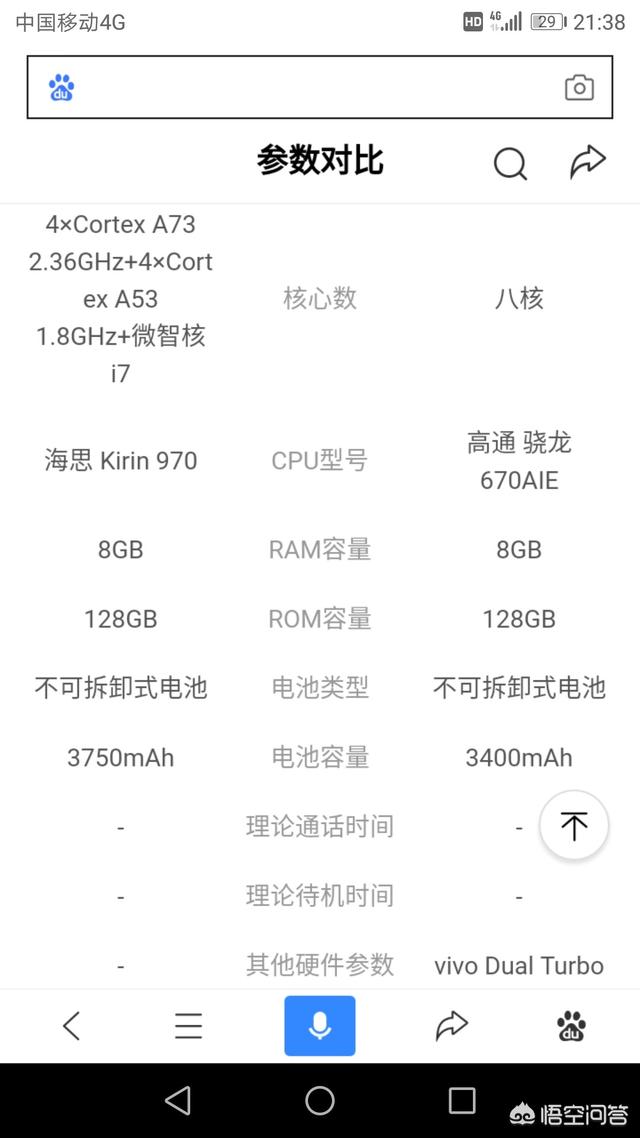This screenshot has width=640, height=1138.
Task: Open recent apps from the navigation bar
Action: 462,1101
